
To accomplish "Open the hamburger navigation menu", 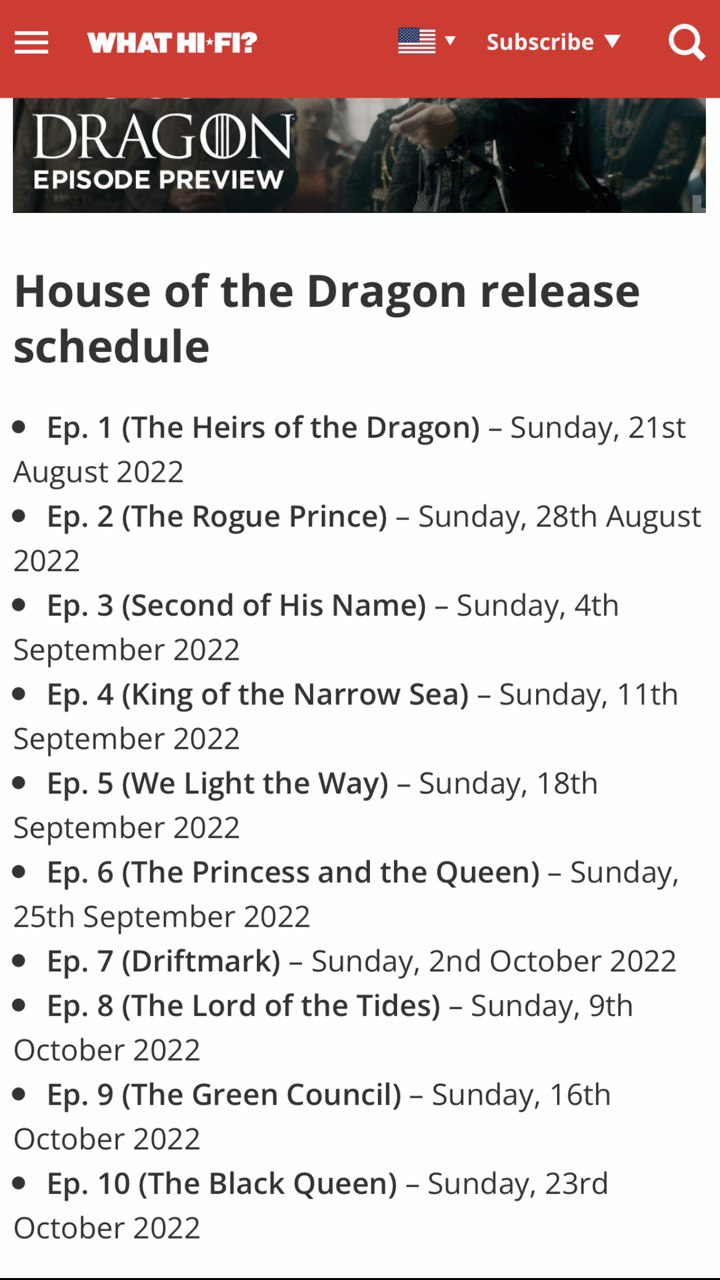I will click(31, 42).
